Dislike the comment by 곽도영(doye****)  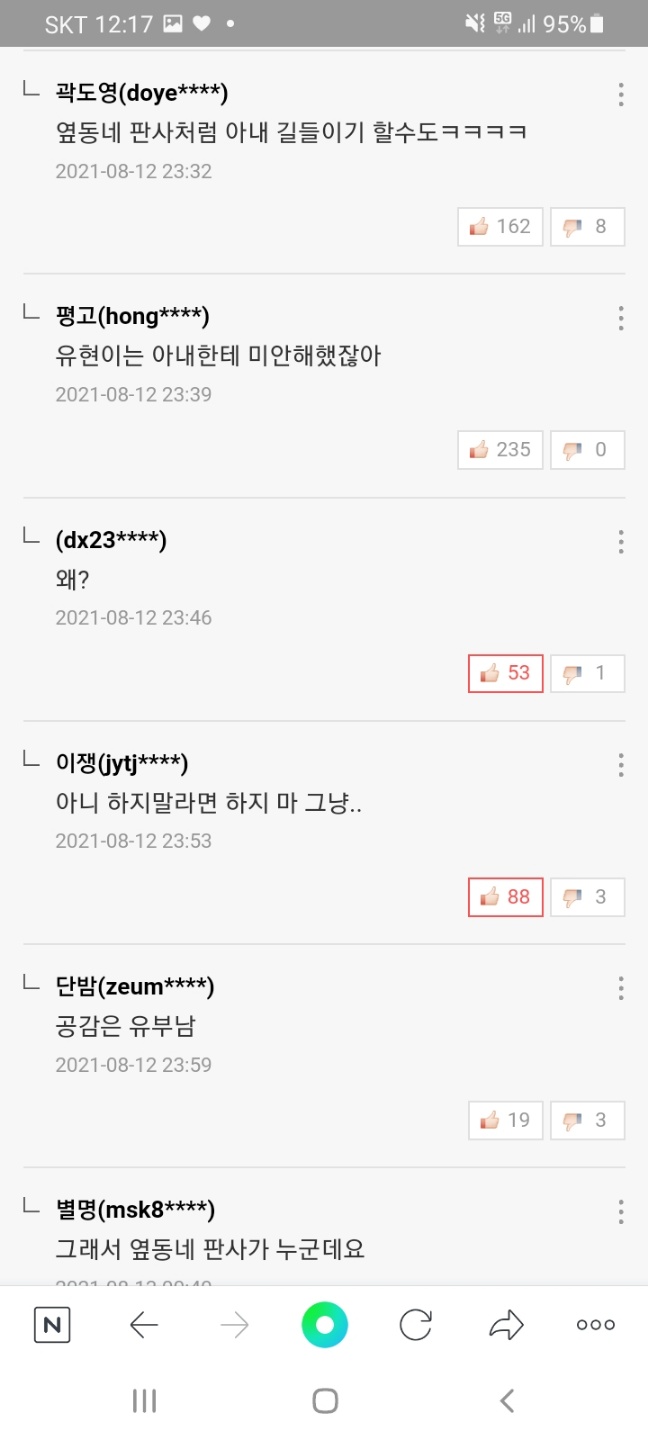click(x=587, y=227)
